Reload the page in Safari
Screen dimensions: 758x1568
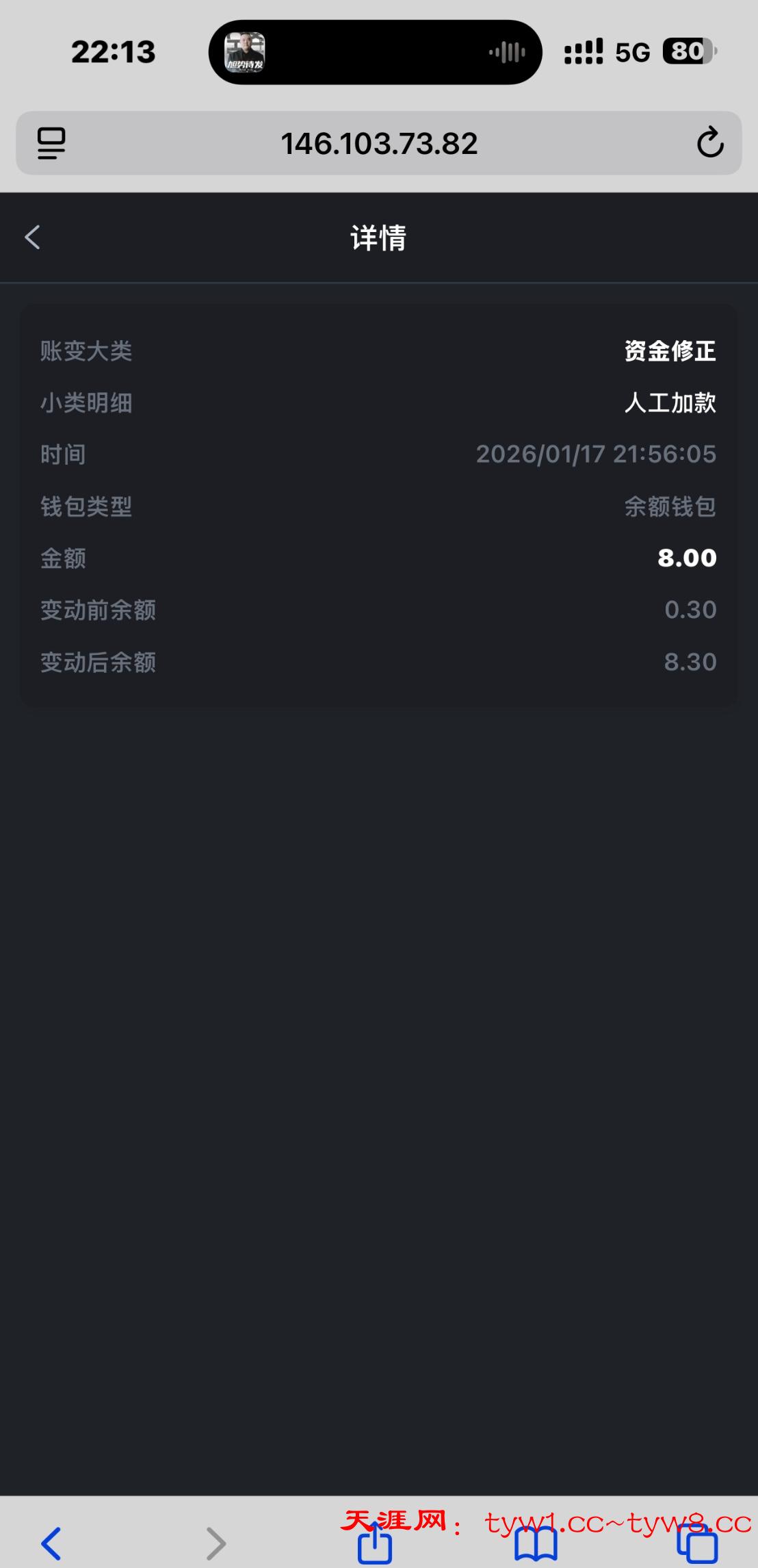(x=709, y=142)
